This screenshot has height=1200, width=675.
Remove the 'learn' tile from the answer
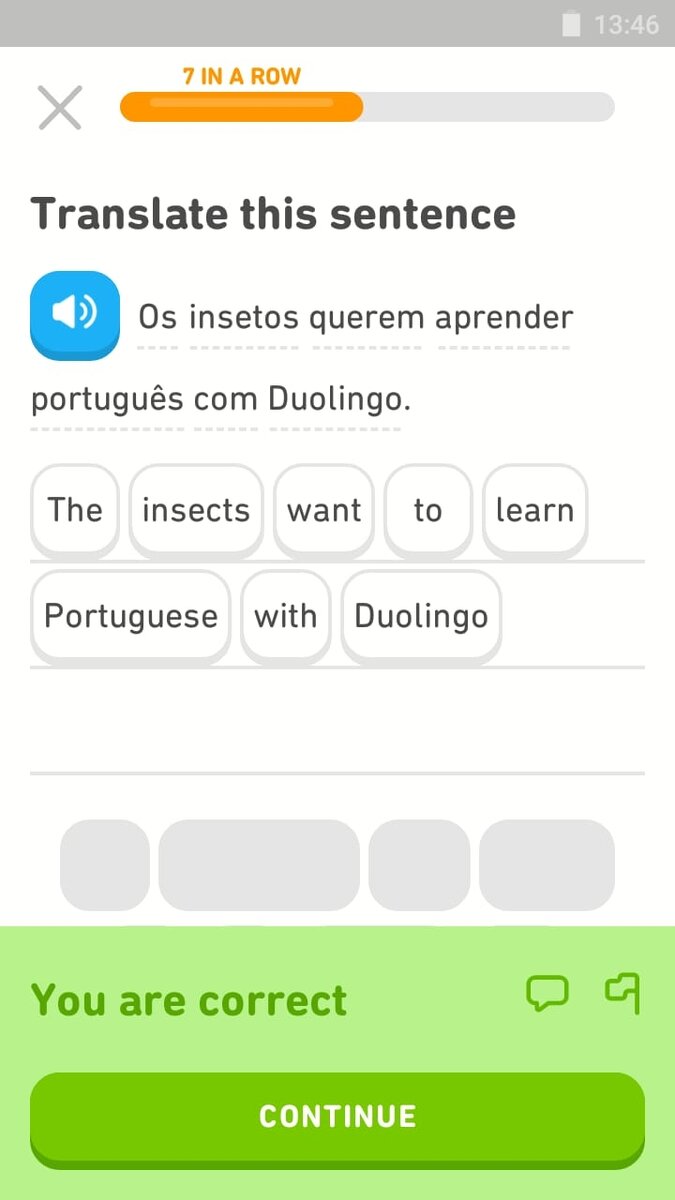(535, 510)
